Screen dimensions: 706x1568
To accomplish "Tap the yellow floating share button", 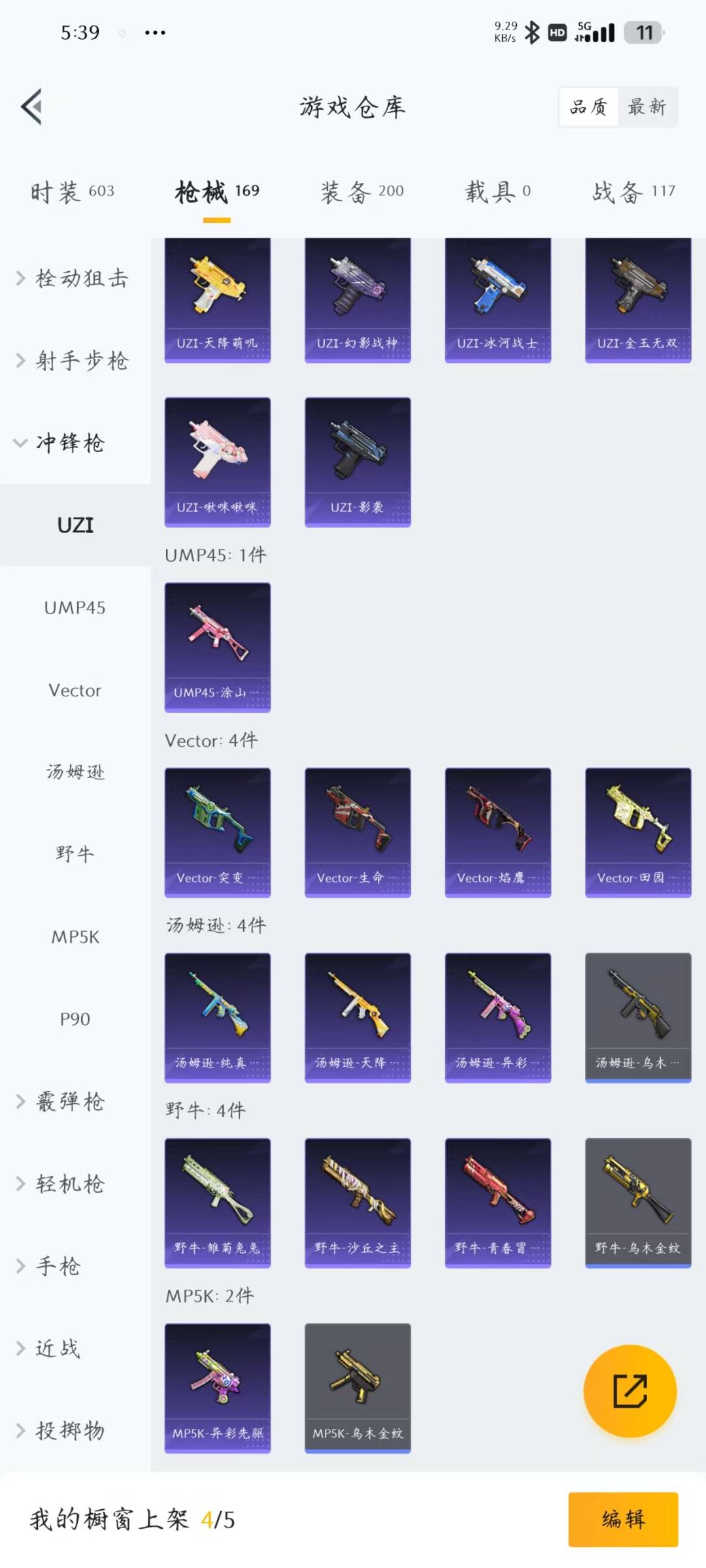I will pos(630,1391).
